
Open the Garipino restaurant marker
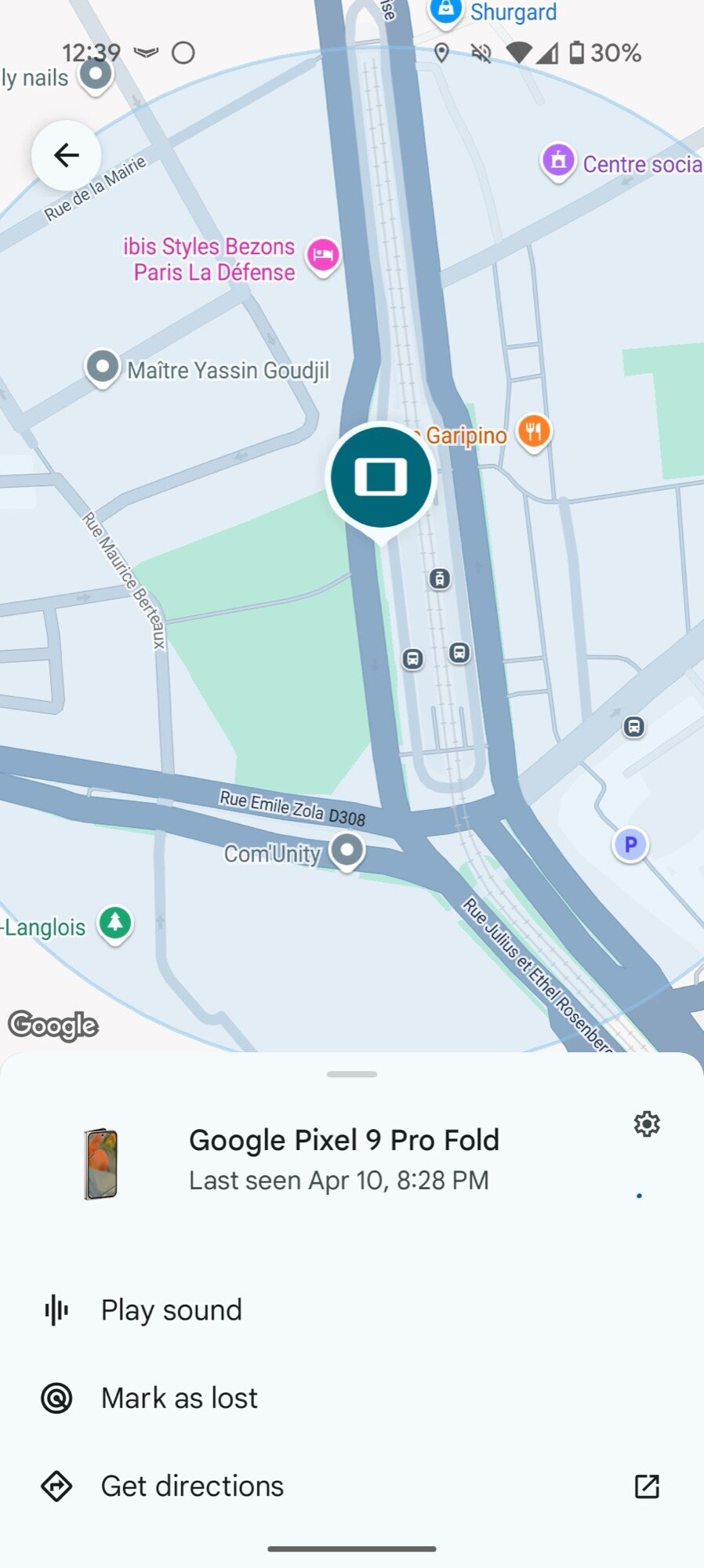(534, 432)
